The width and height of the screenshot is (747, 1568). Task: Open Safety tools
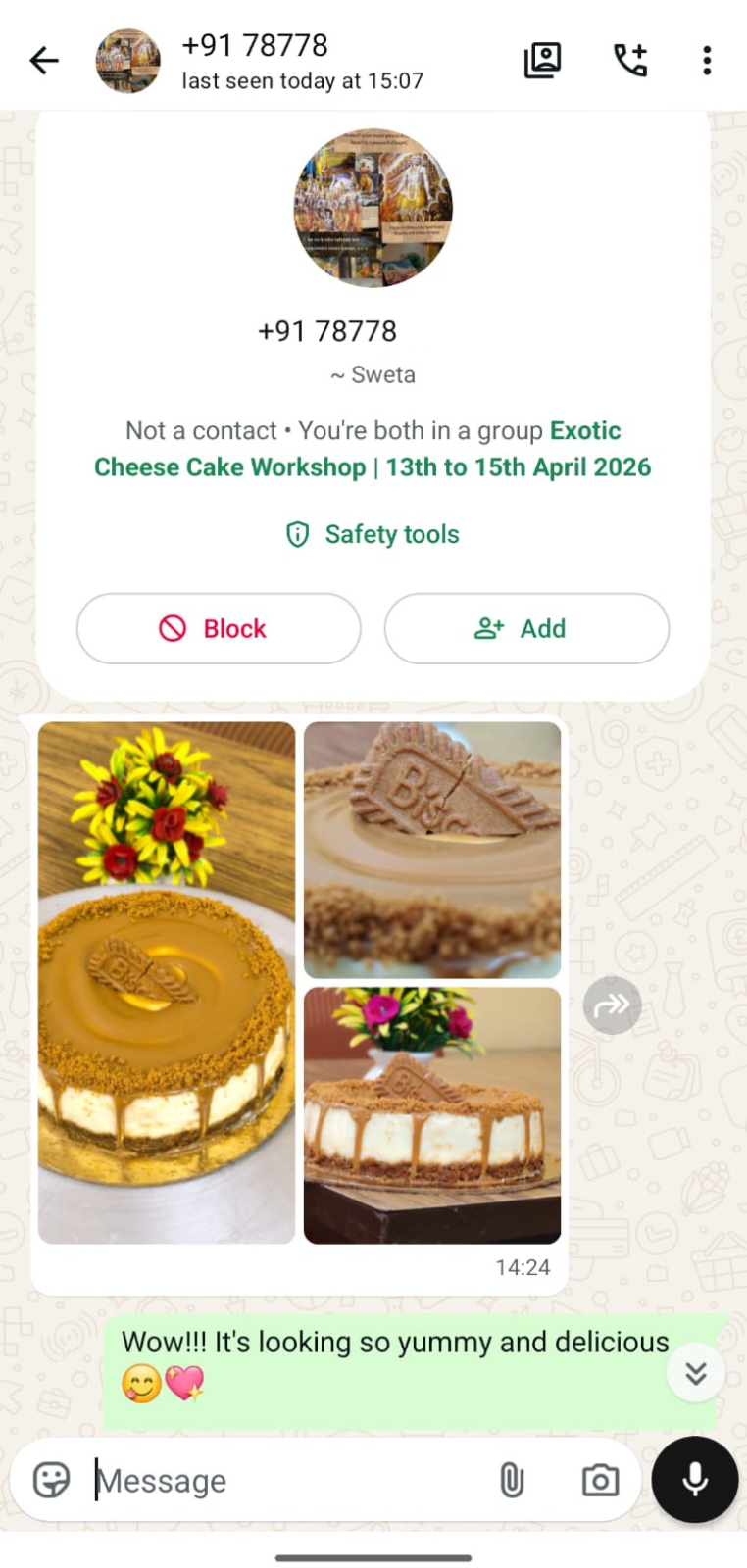tap(373, 534)
